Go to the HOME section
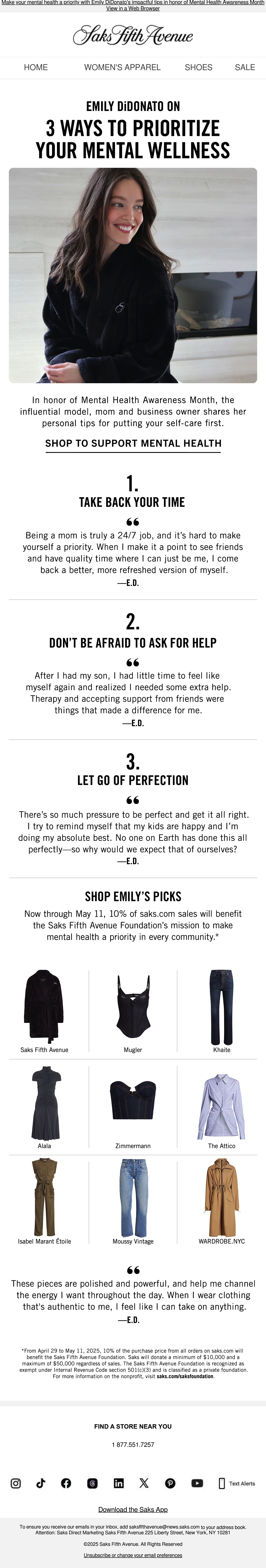Viewport: 266px width, 1568px height. [x=36, y=67]
